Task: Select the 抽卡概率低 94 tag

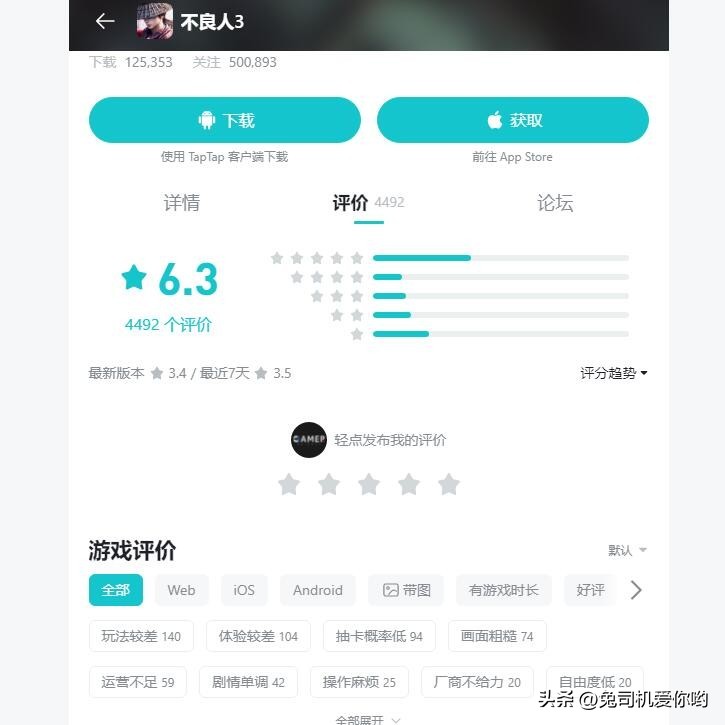Action: [379, 636]
